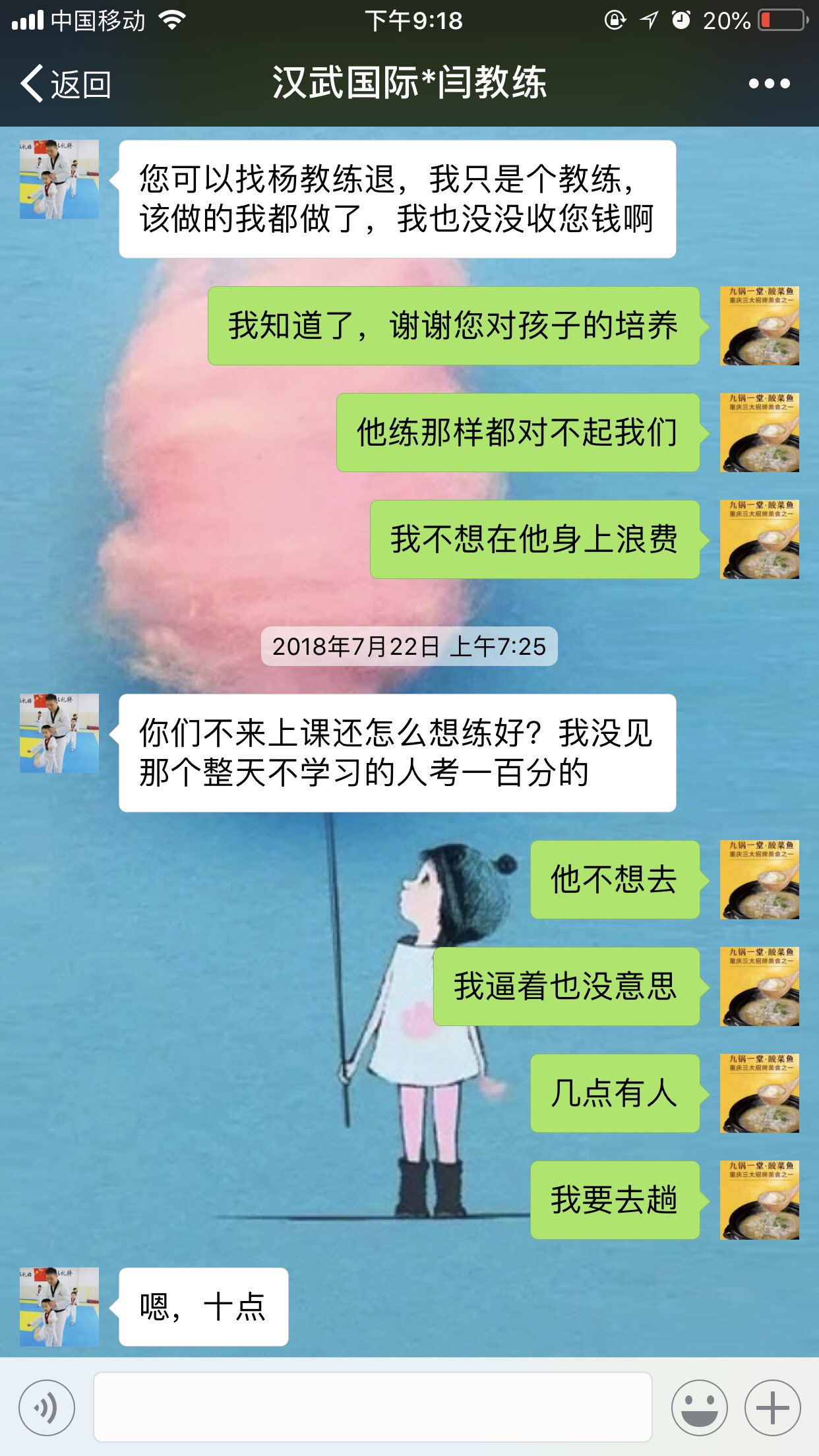Open the emoji sticker panel
Image resolution: width=819 pixels, height=1456 pixels.
(x=699, y=1407)
